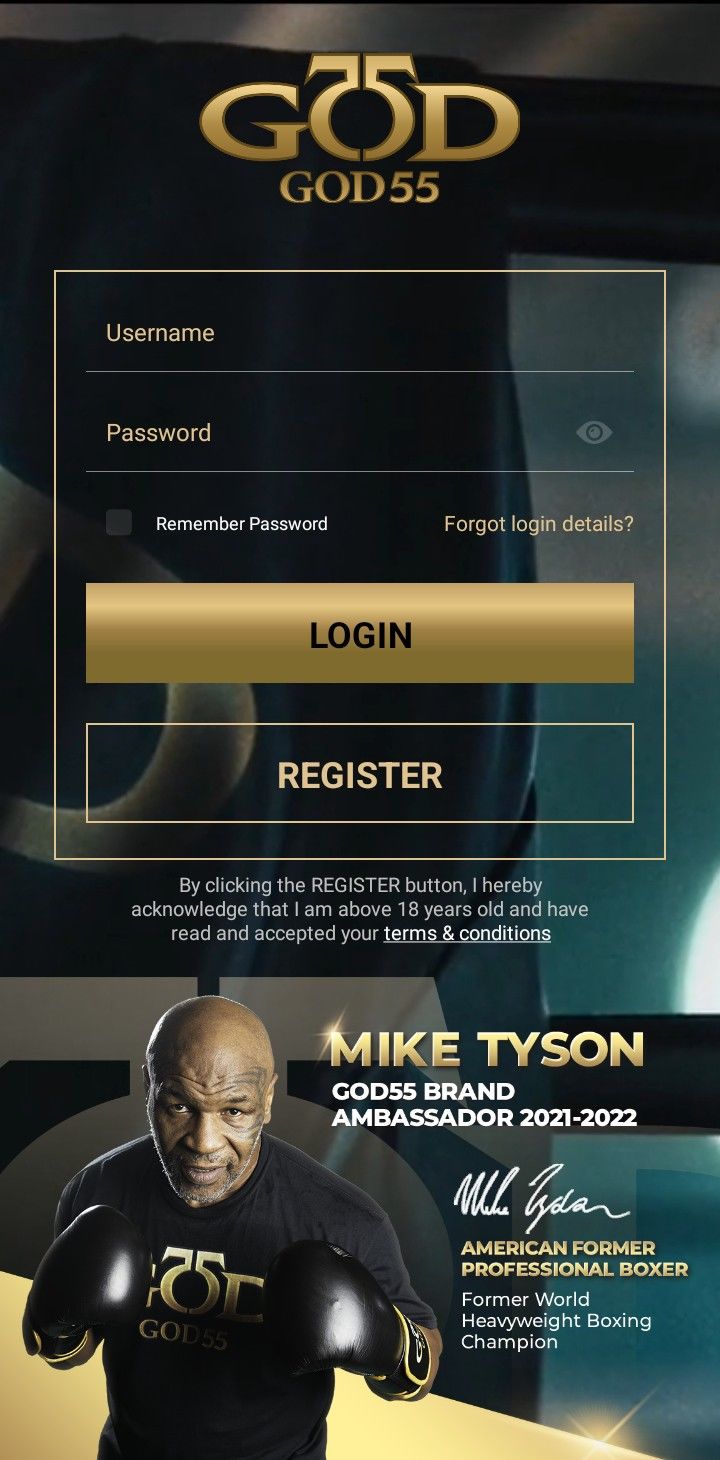The width and height of the screenshot is (720, 1460).
Task: Tap the REGISTER button
Action: 360,774
